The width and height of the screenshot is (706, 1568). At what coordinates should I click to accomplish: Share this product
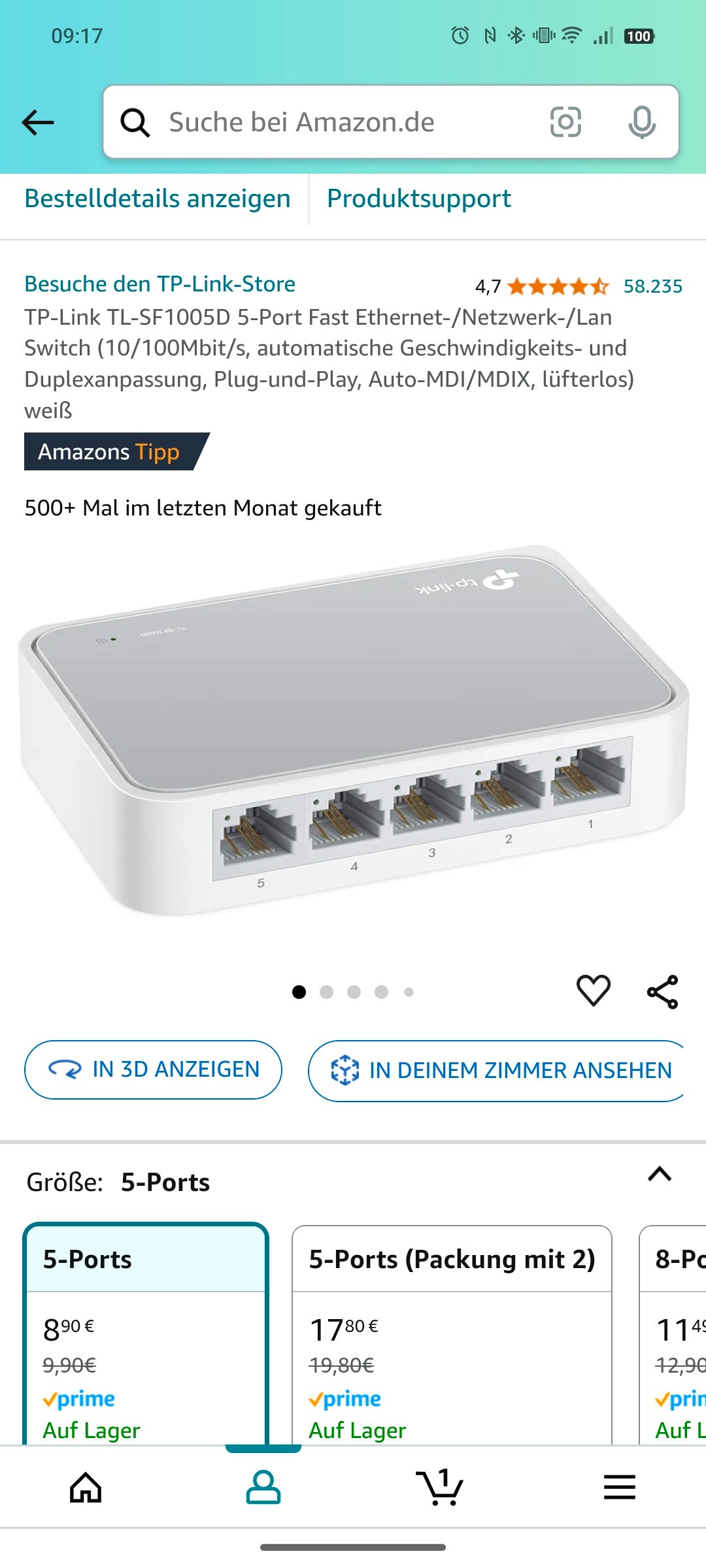662,992
